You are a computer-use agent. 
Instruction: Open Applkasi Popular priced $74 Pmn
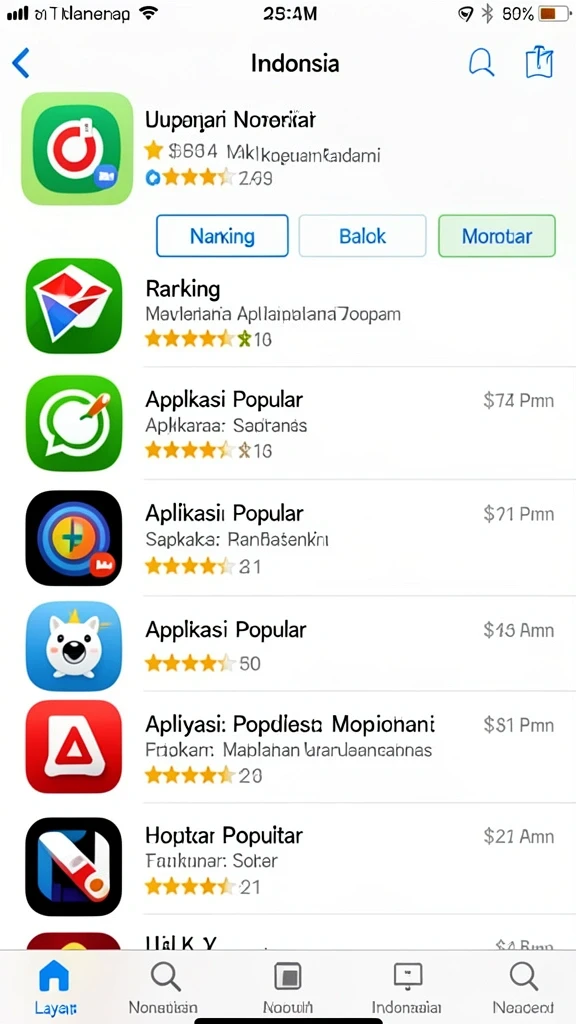[x=288, y=423]
